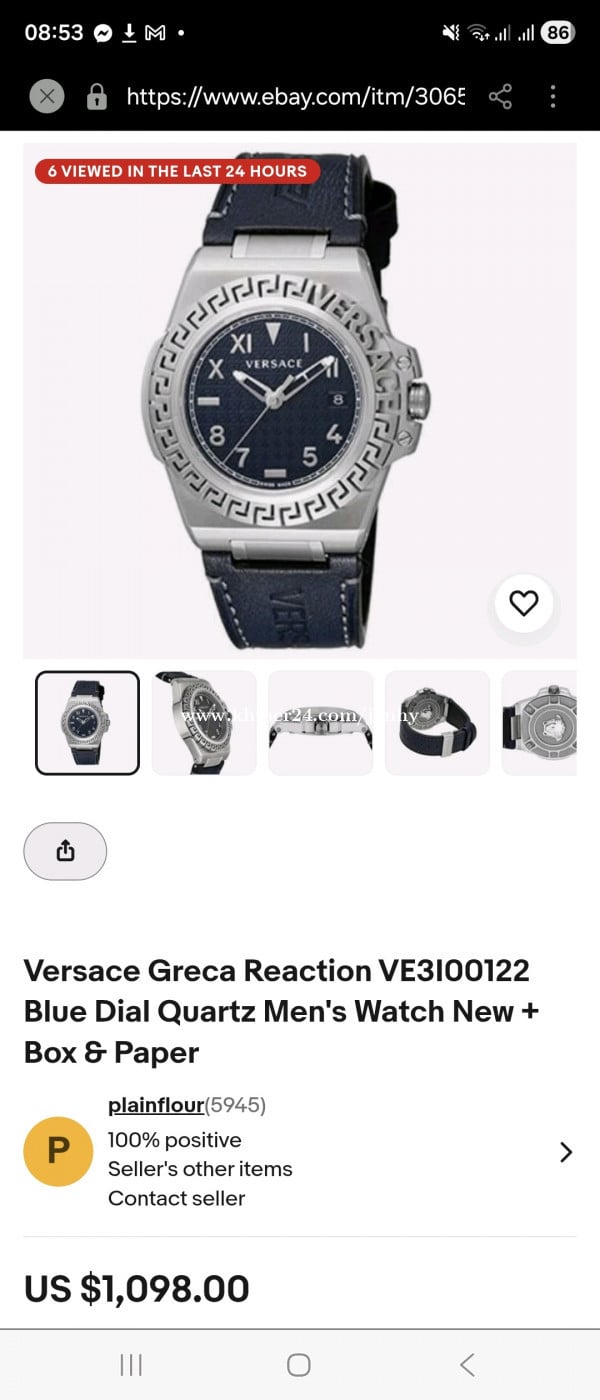Close the browser tab with X
The height and width of the screenshot is (1400, 600).
click(x=46, y=97)
